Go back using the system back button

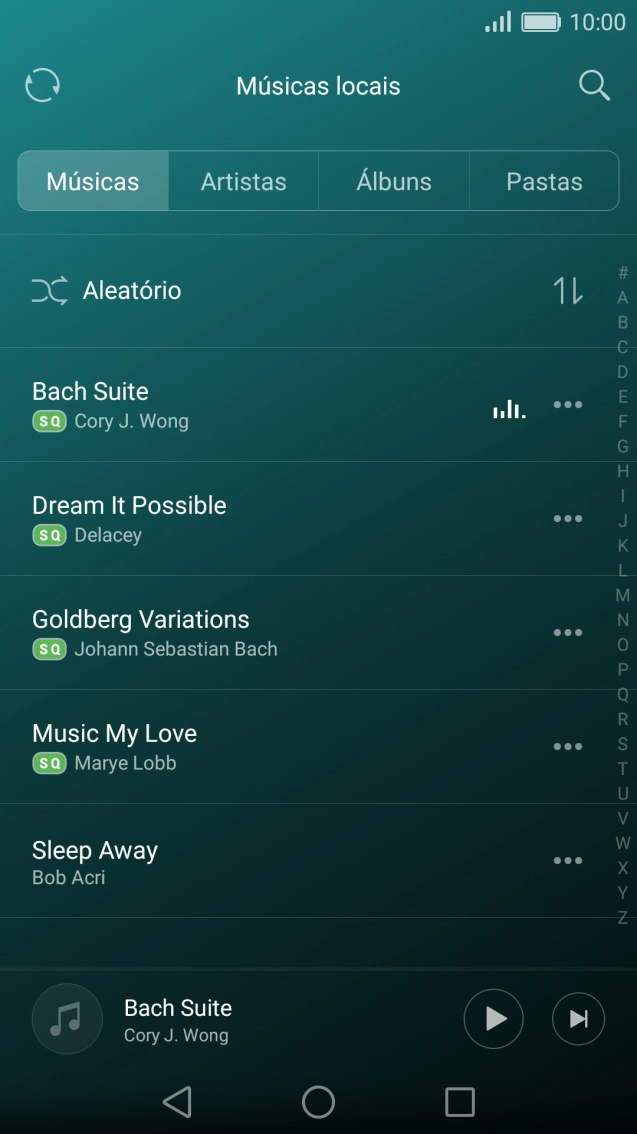[x=177, y=1102]
